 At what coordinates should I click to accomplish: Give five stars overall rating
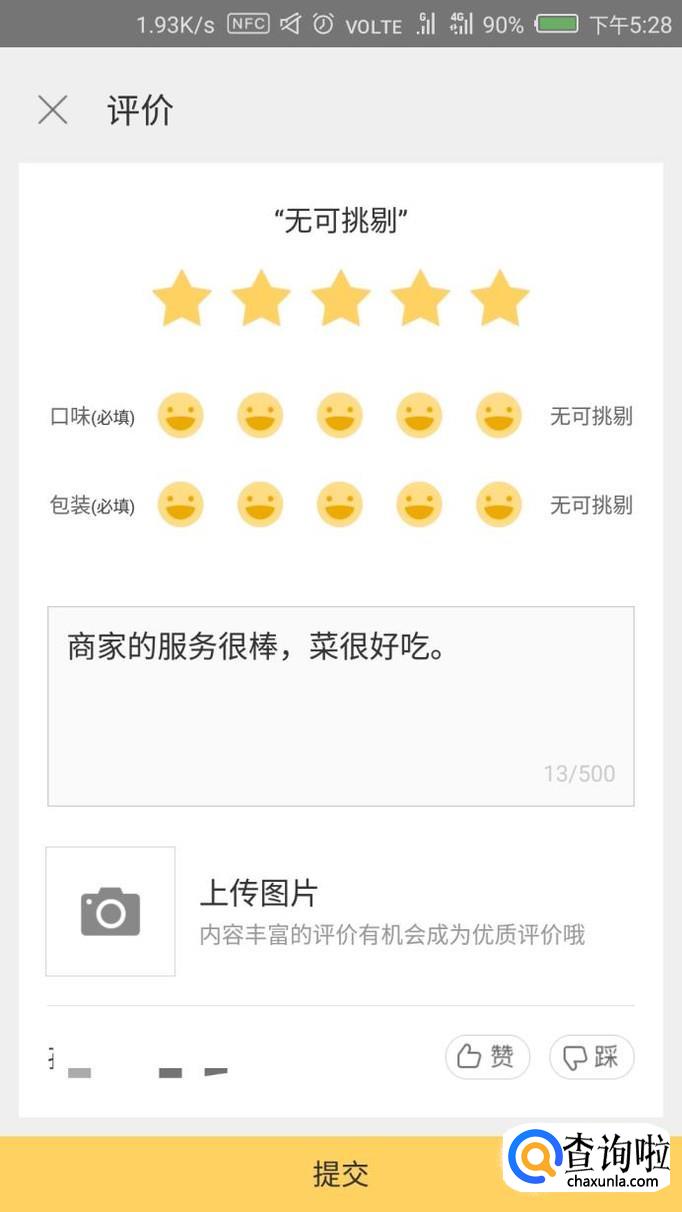click(x=499, y=298)
